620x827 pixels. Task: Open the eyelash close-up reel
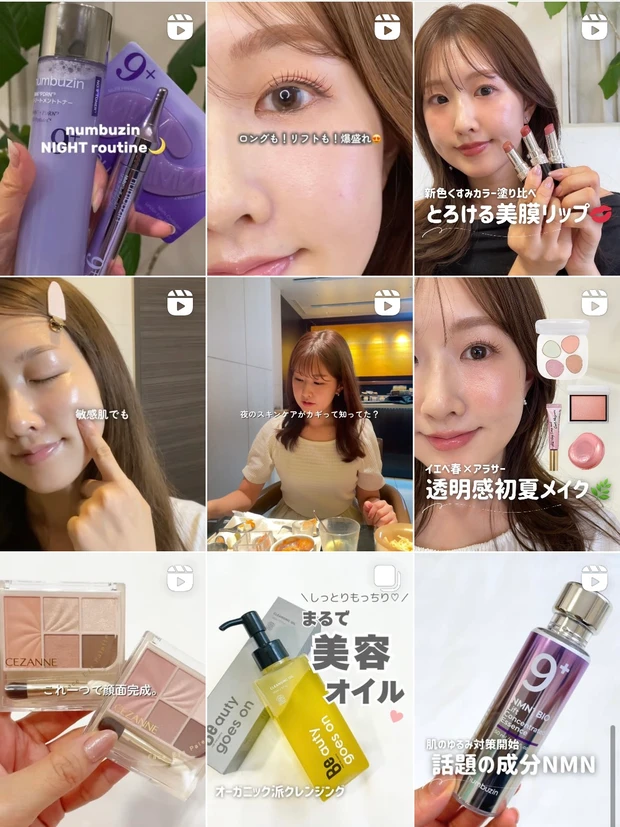coord(310,138)
